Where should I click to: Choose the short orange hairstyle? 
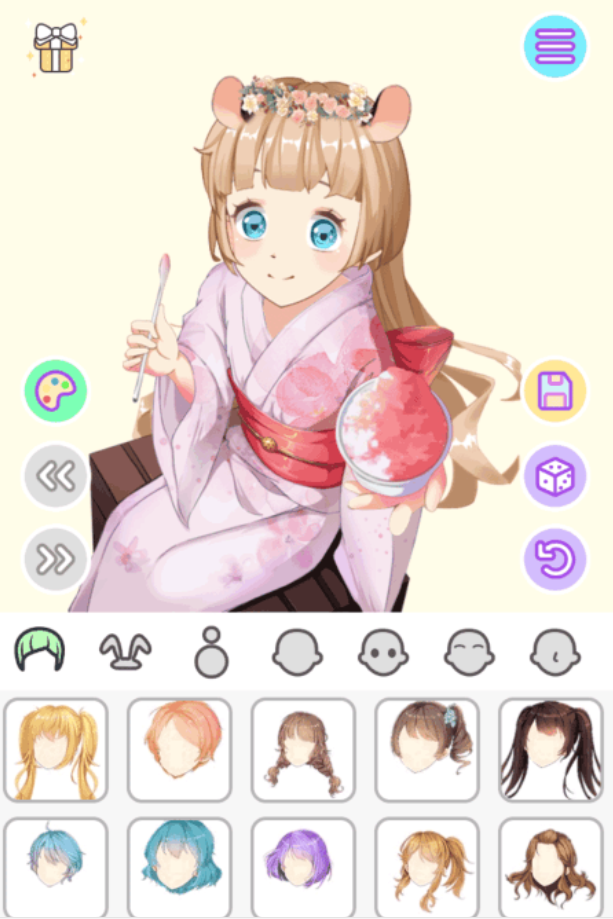(x=180, y=750)
